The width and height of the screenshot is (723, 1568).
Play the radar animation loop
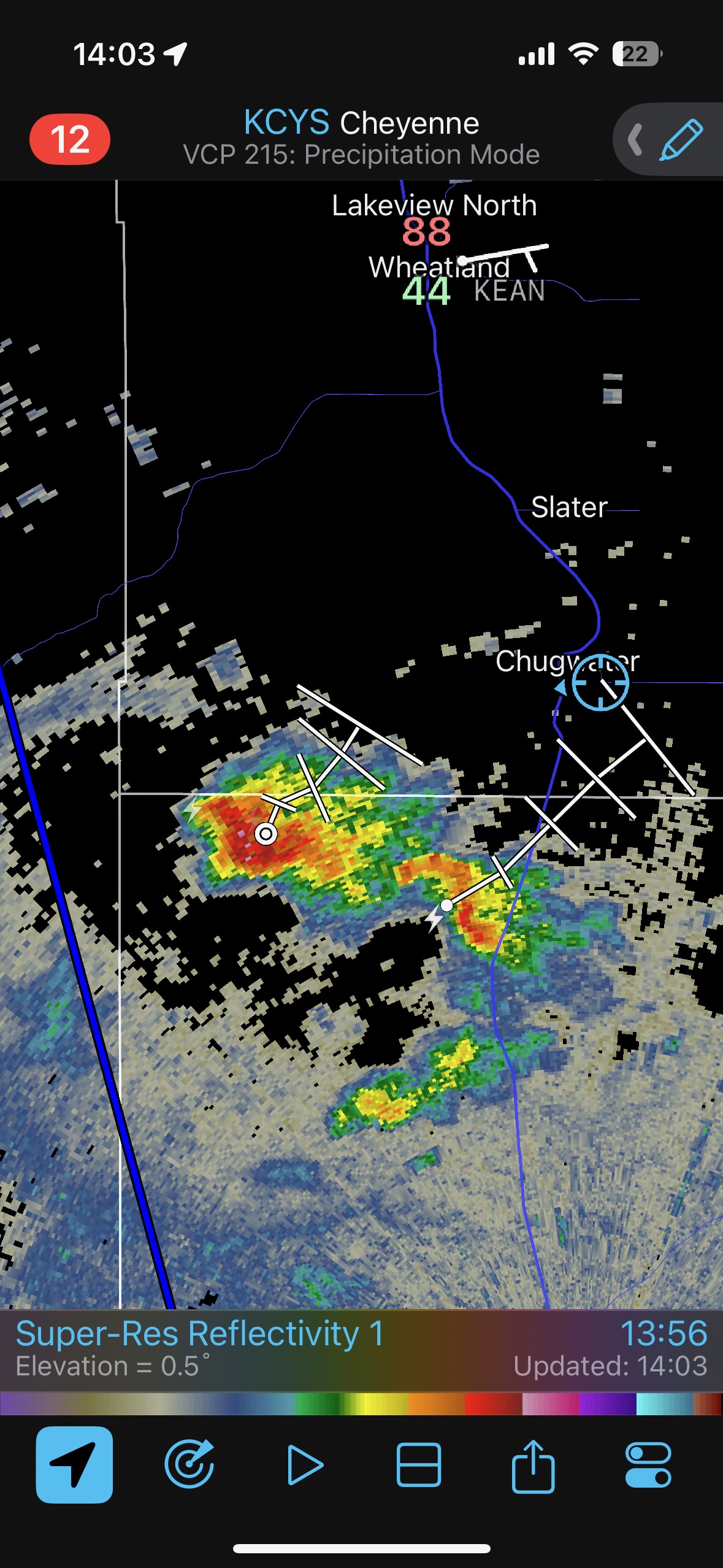305,1464
